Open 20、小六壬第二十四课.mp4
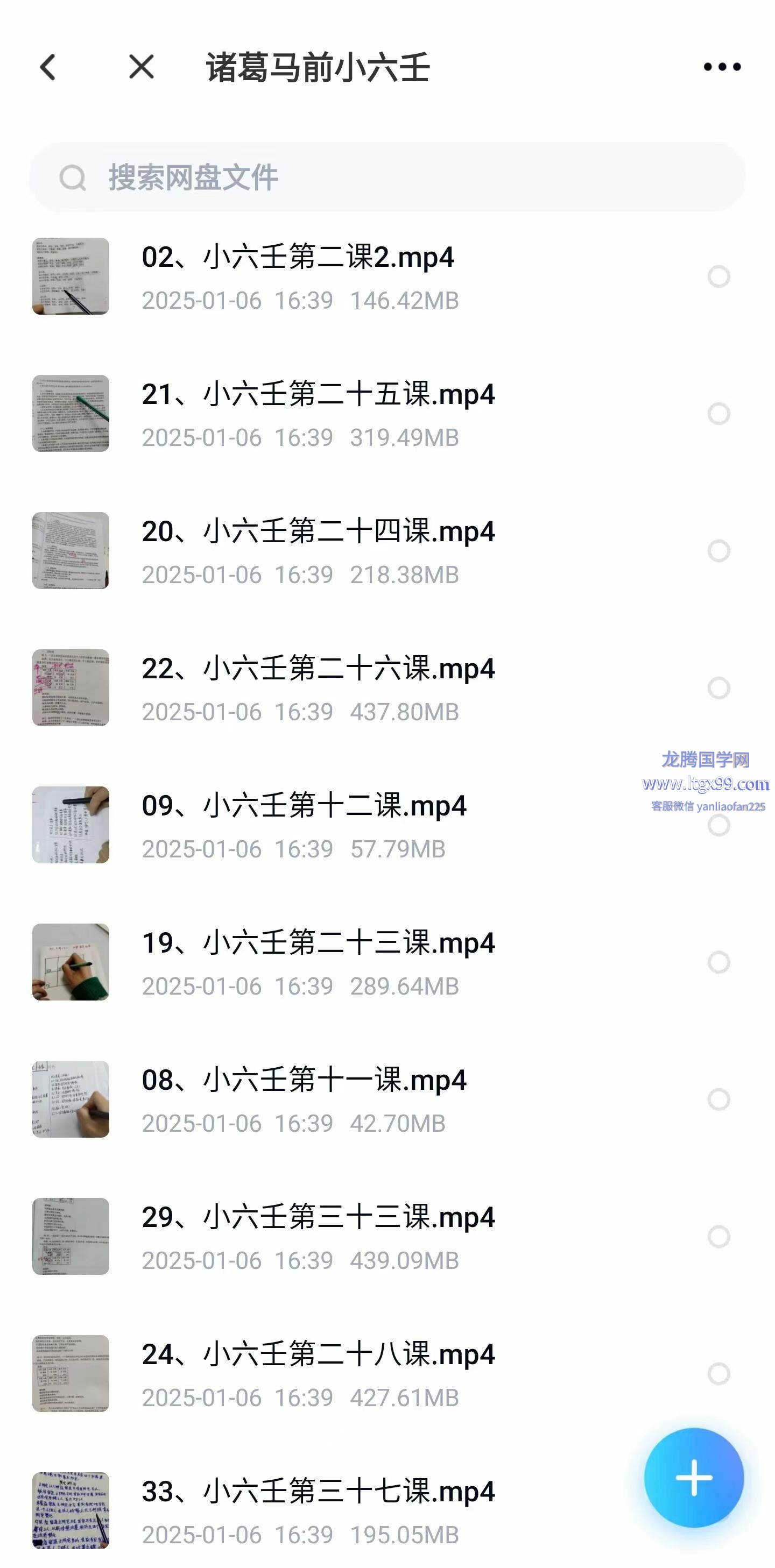 (318, 532)
